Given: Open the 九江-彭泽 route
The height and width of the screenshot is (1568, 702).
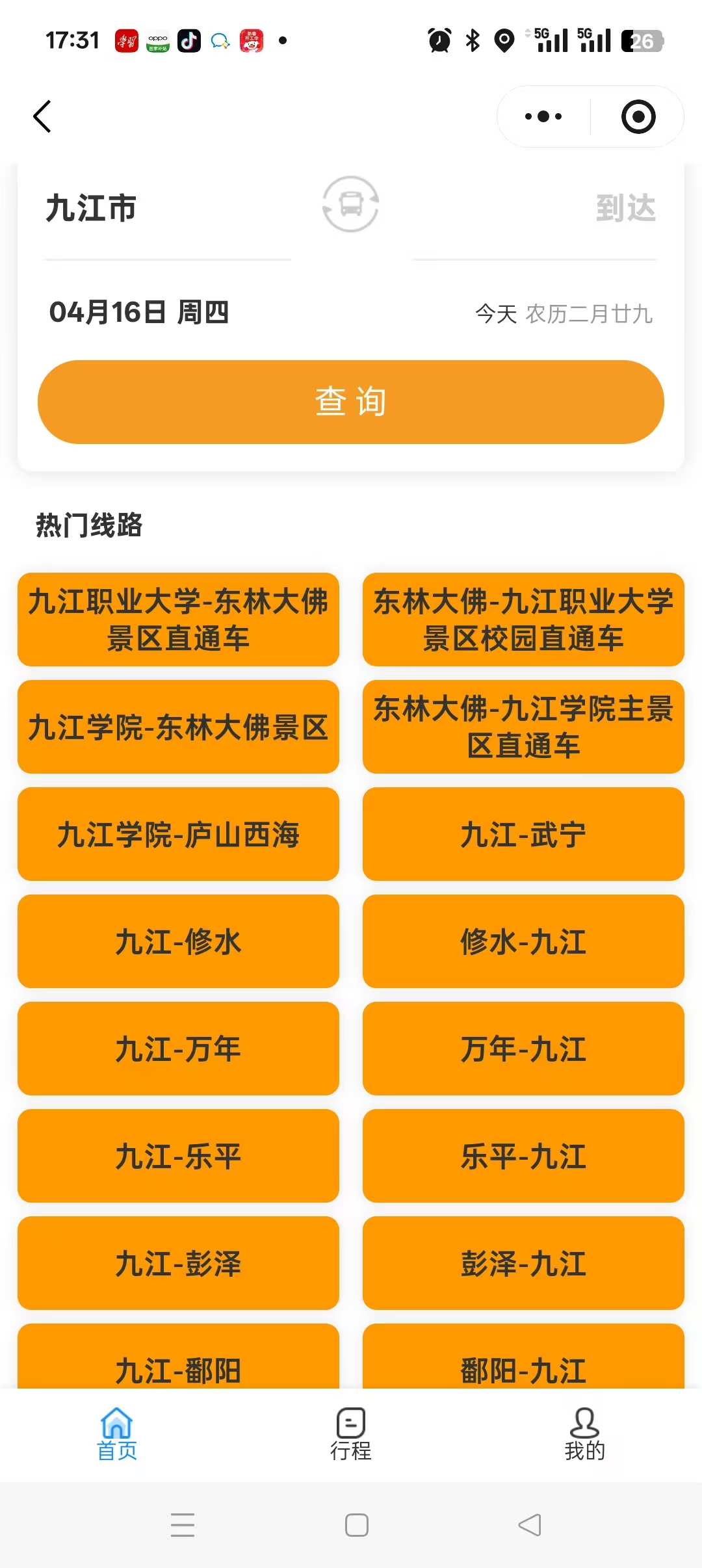Looking at the screenshot, I should [178, 1263].
